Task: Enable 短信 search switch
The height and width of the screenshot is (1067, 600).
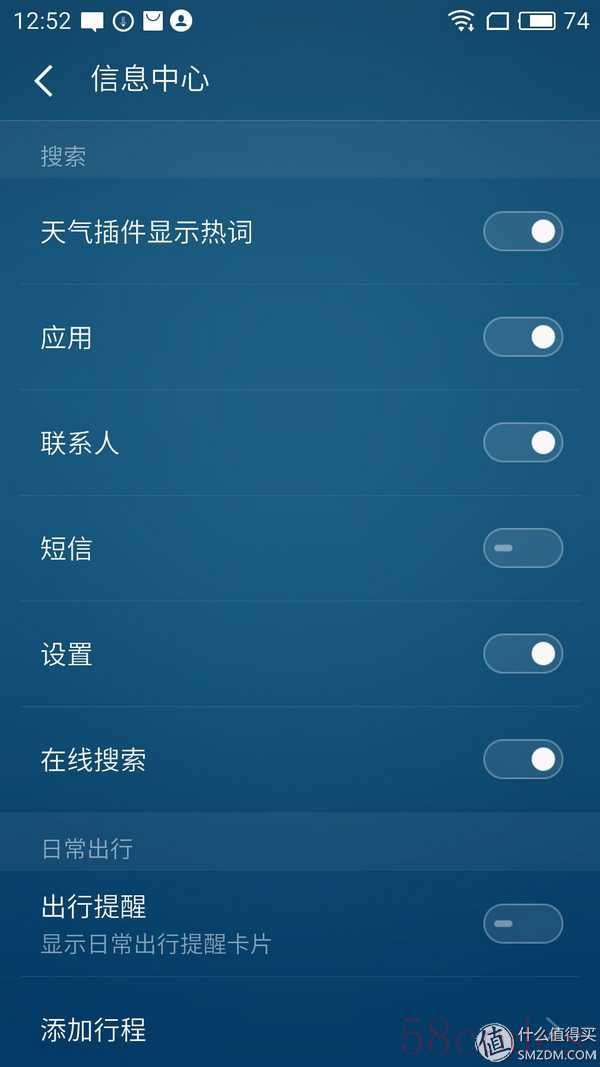Action: (x=523, y=548)
